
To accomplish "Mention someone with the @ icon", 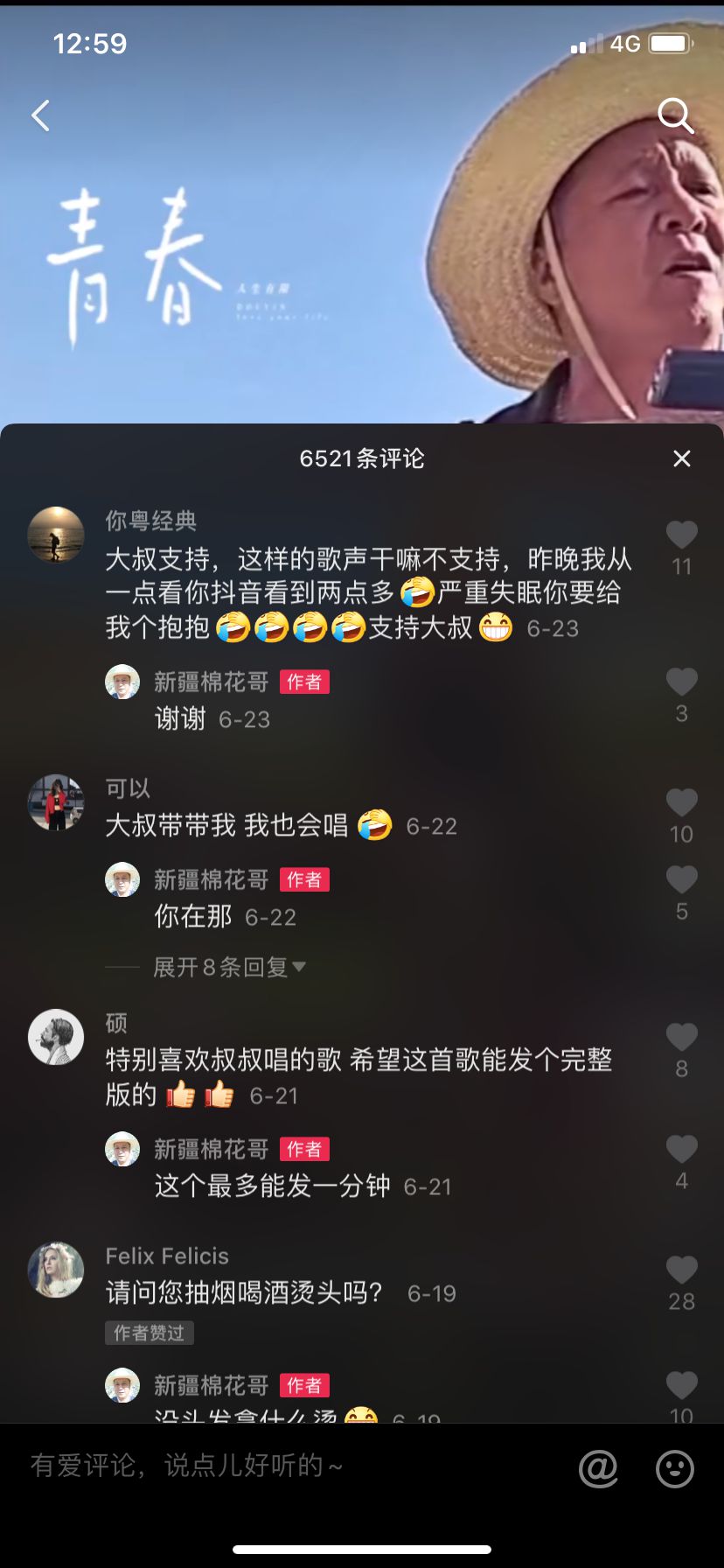I will point(598,1468).
